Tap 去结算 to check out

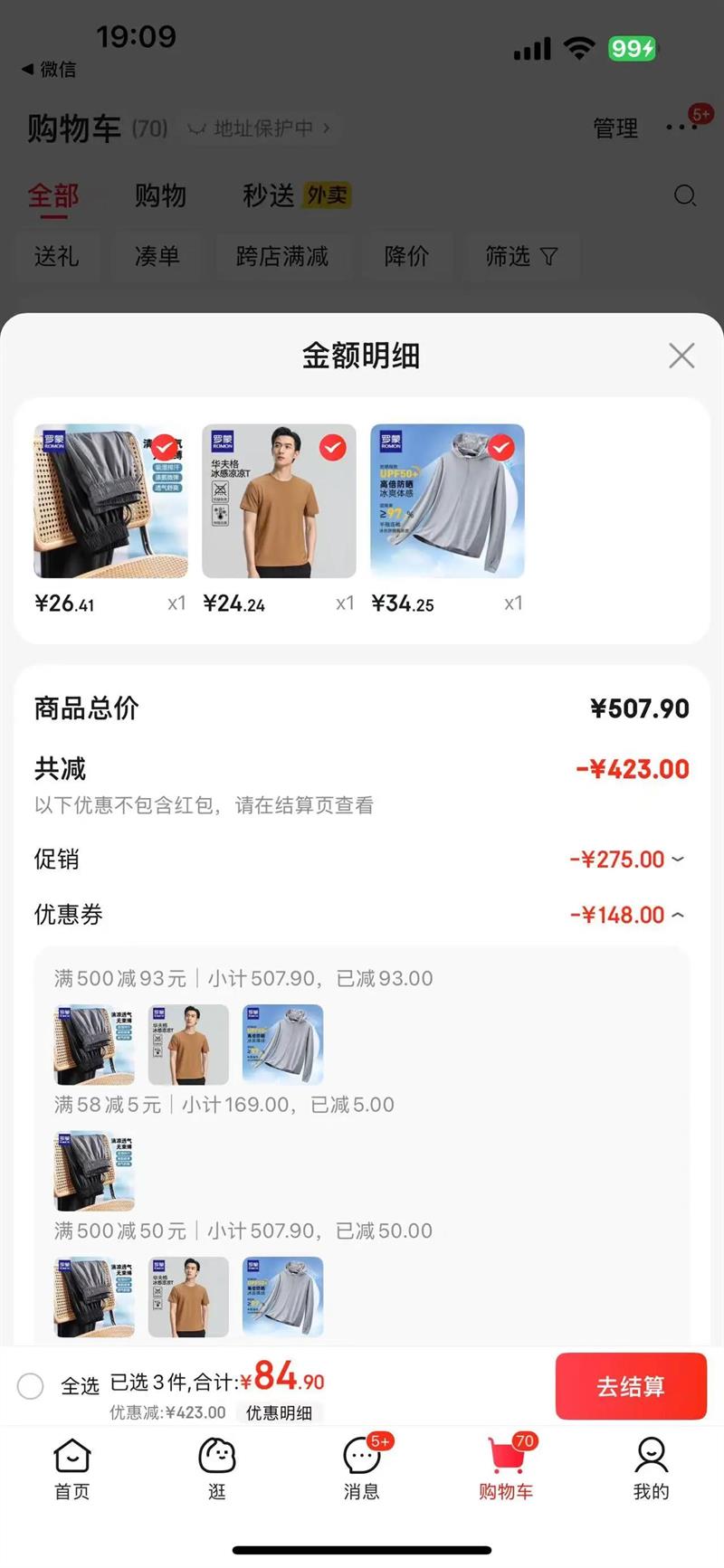[x=630, y=1385]
